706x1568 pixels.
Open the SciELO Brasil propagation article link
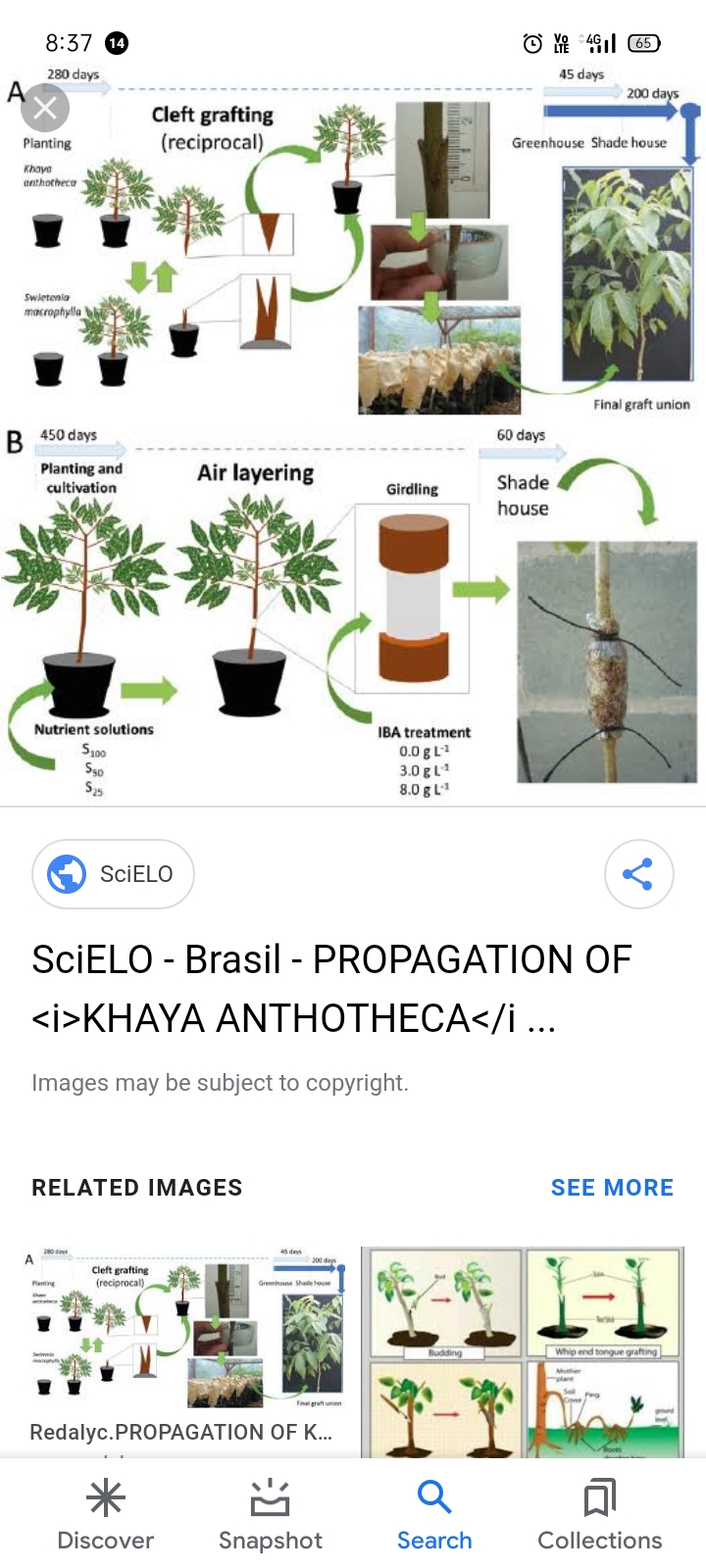(x=331, y=987)
